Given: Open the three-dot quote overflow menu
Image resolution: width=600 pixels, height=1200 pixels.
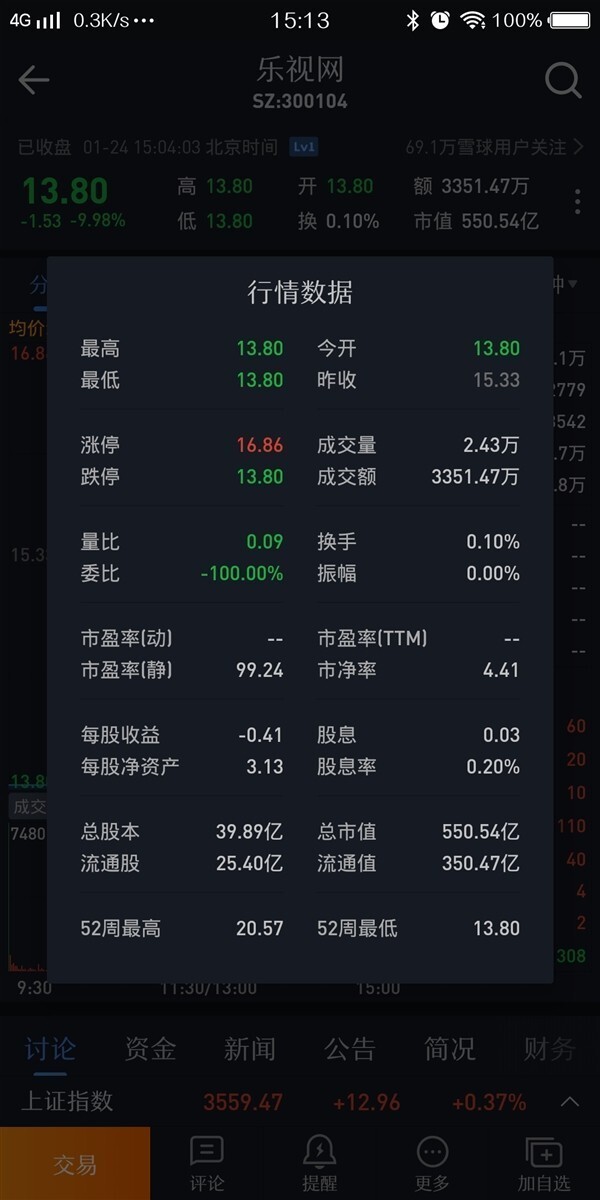Looking at the screenshot, I should (577, 202).
